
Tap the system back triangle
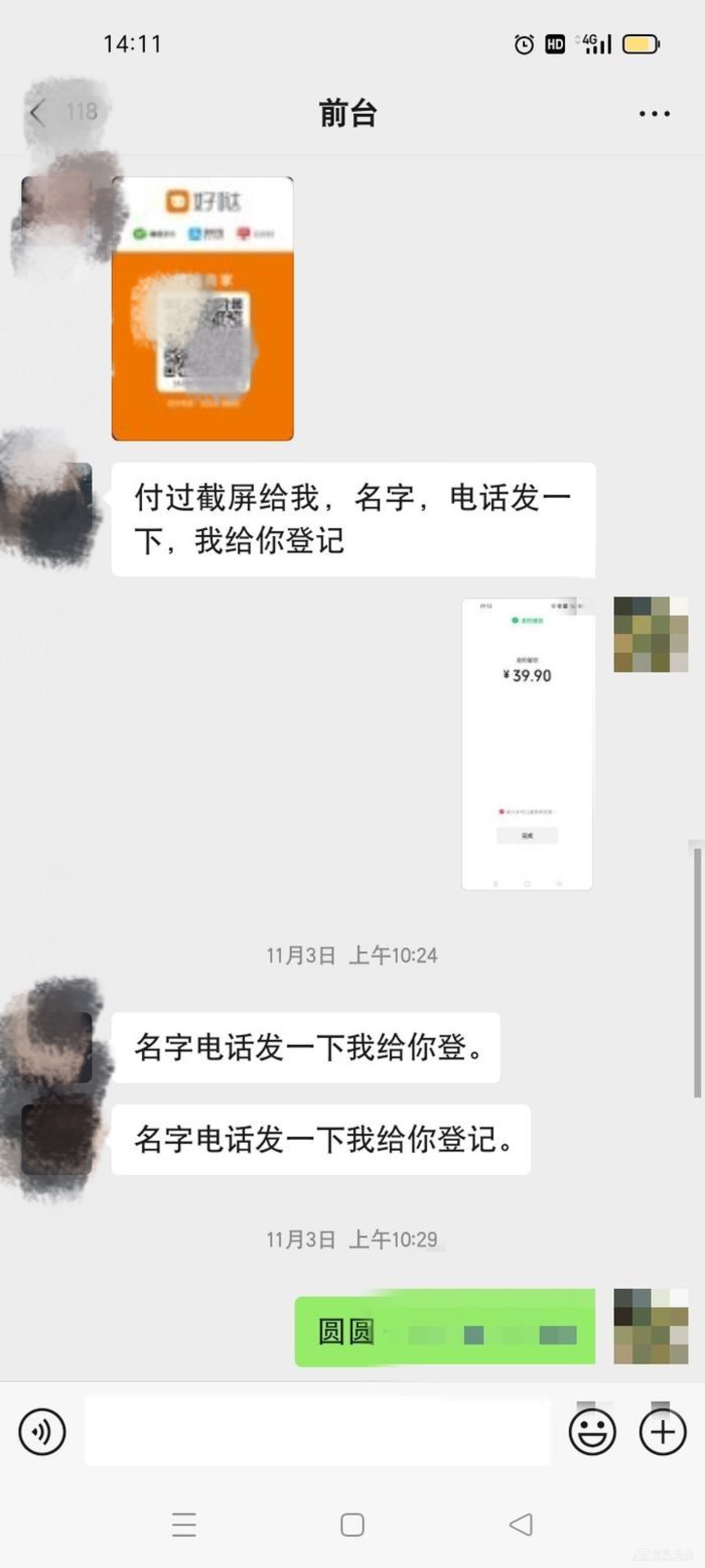click(x=521, y=1525)
